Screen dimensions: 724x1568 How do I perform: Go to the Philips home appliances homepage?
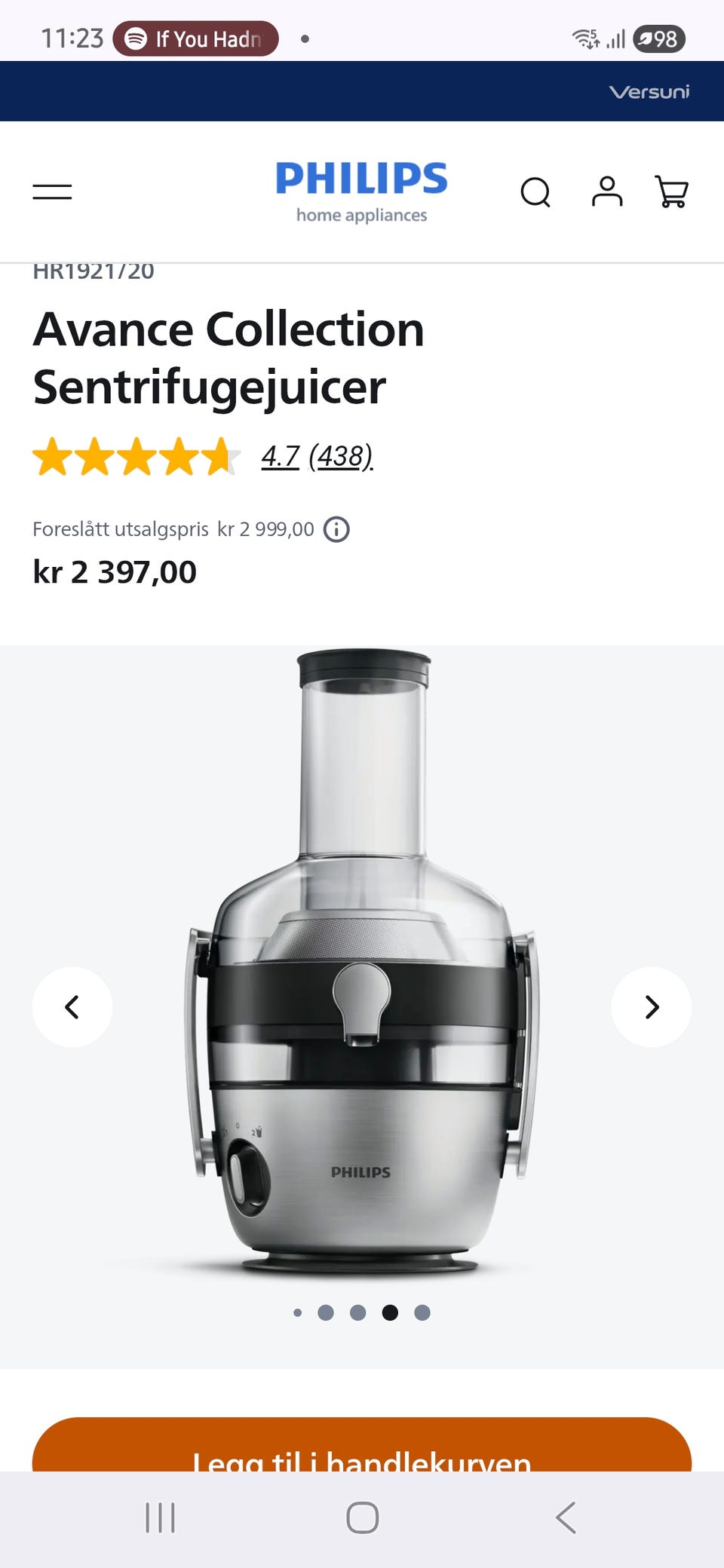(x=362, y=192)
